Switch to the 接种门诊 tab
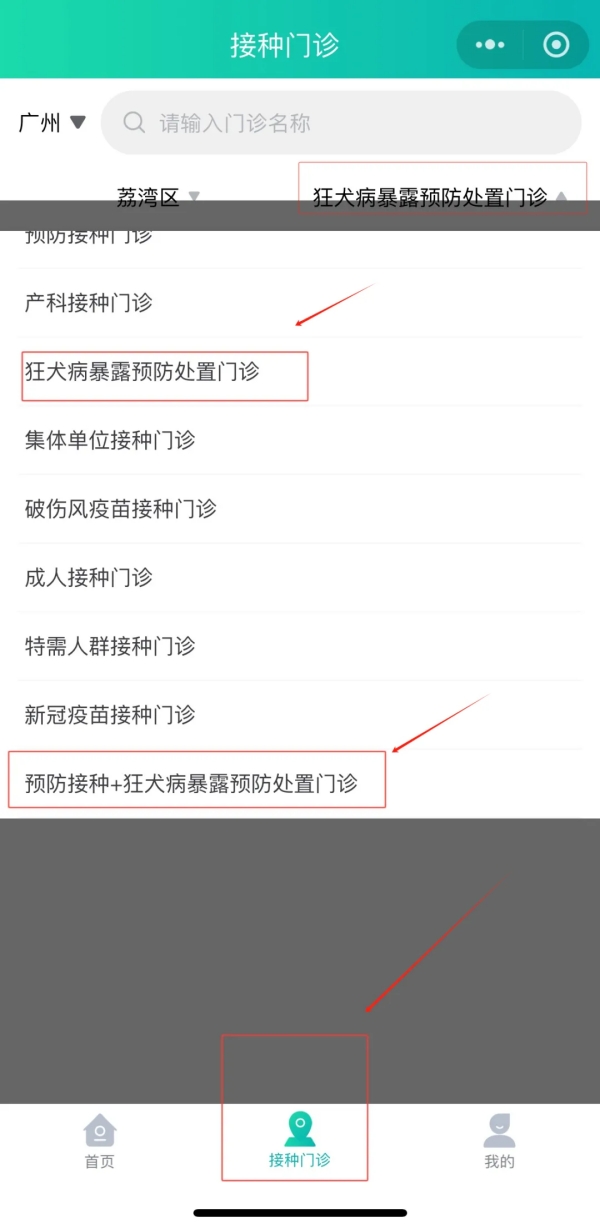 [300, 1141]
